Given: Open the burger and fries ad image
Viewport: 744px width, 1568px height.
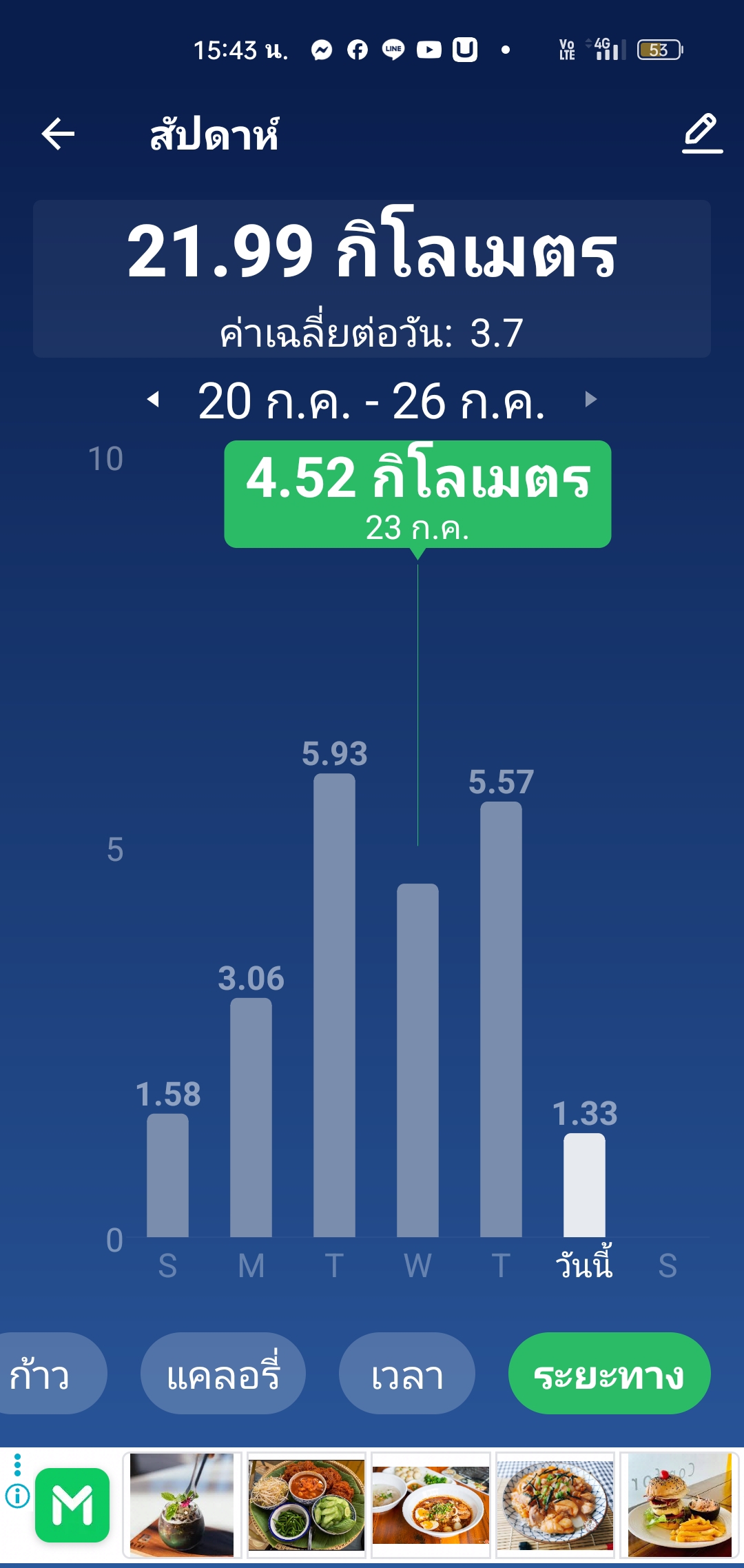Looking at the screenshot, I should pos(679,1505).
